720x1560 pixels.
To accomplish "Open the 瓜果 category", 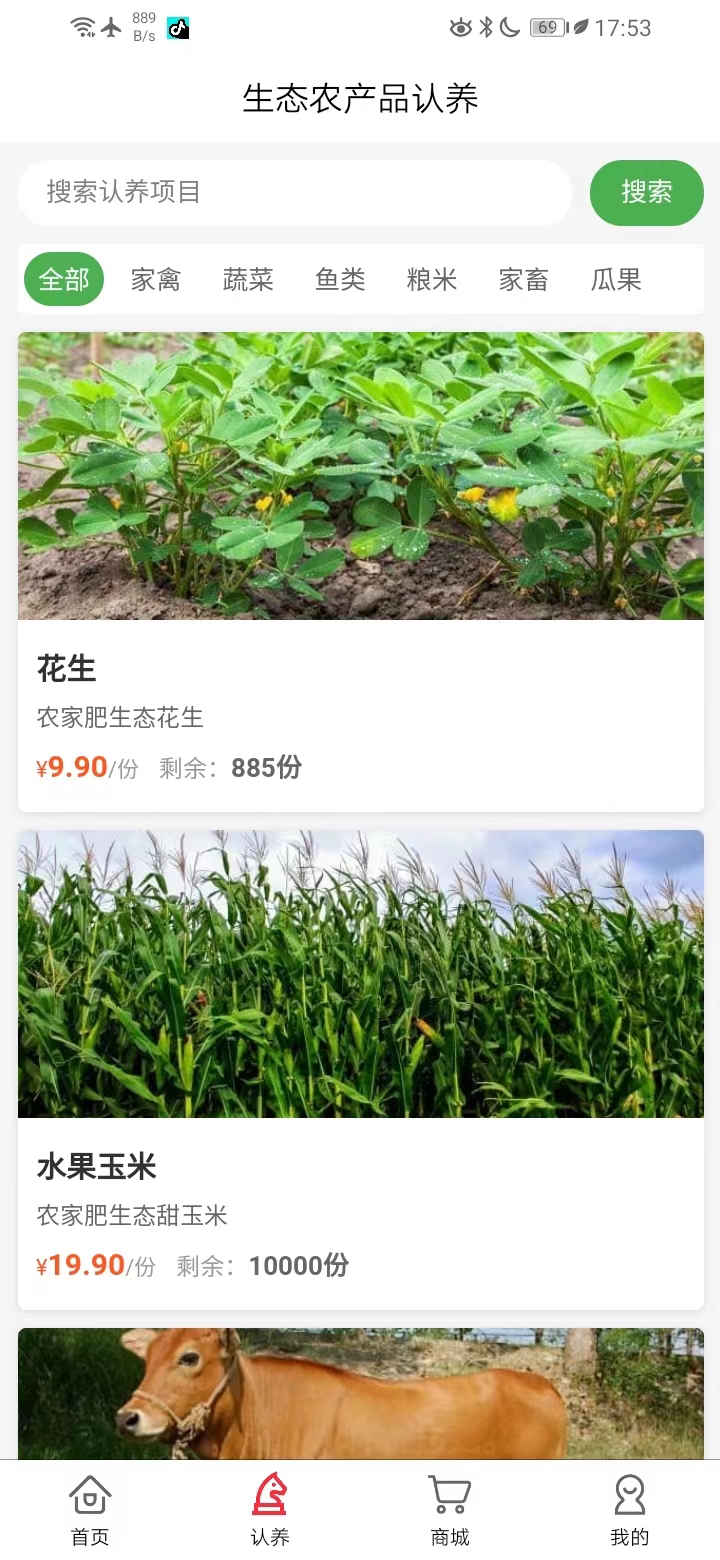I will tap(616, 279).
